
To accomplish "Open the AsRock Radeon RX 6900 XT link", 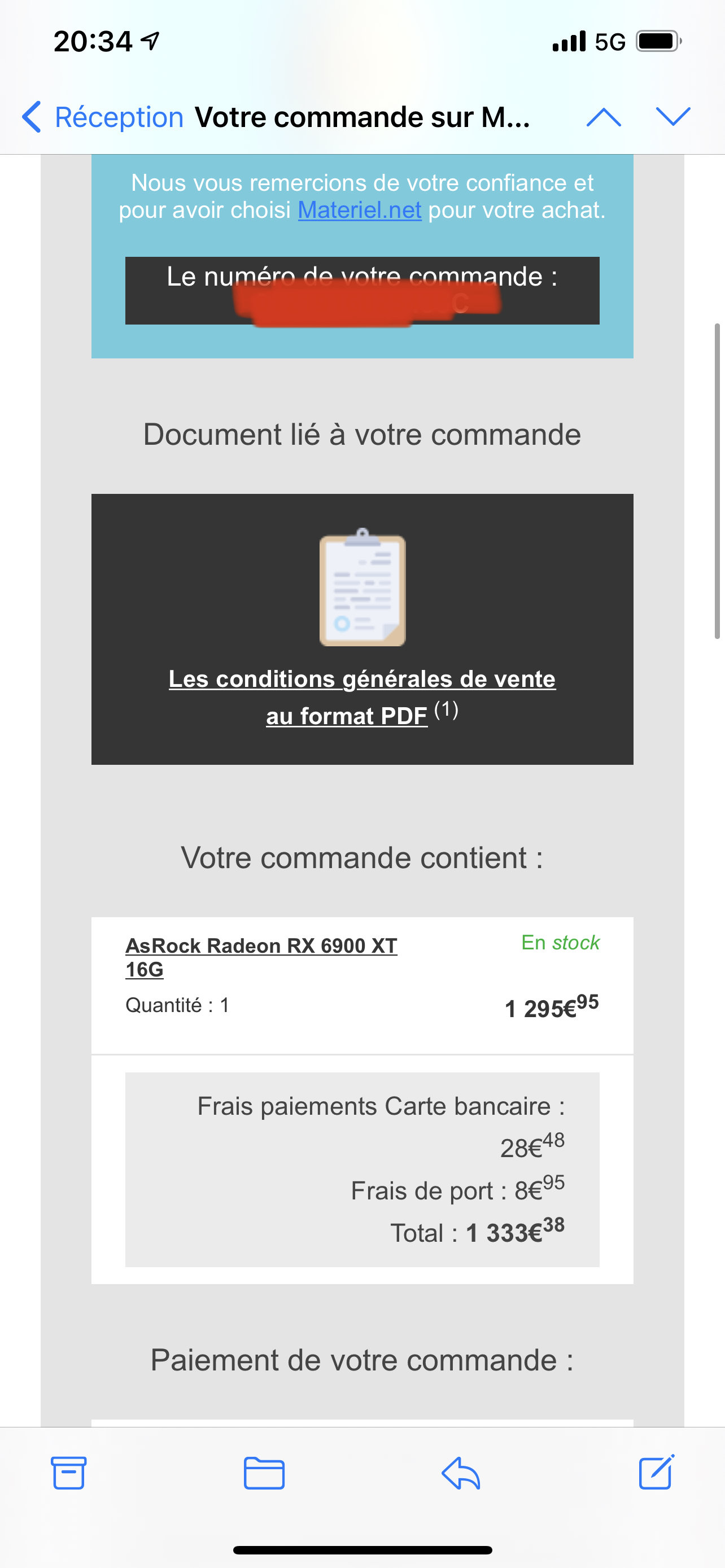I will click(x=260, y=946).
